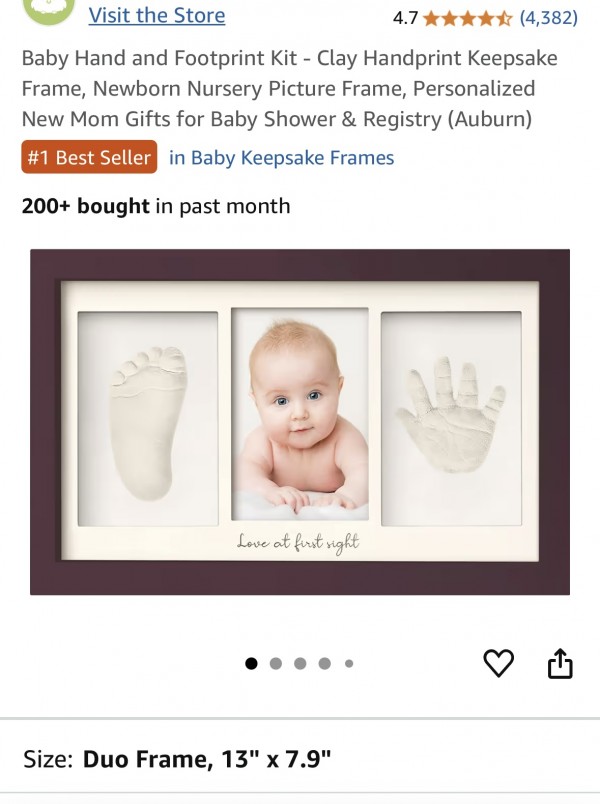600x804 pixels.
Task: Tap the image carousel page dots
Action: 299,663
